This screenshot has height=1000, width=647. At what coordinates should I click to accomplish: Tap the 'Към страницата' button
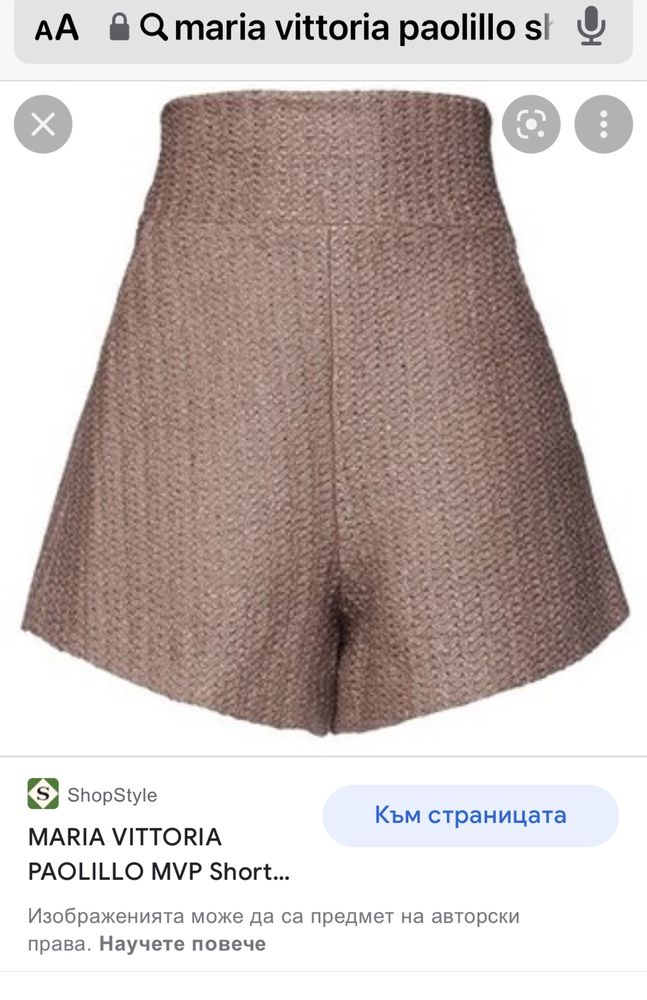(470, 815)
